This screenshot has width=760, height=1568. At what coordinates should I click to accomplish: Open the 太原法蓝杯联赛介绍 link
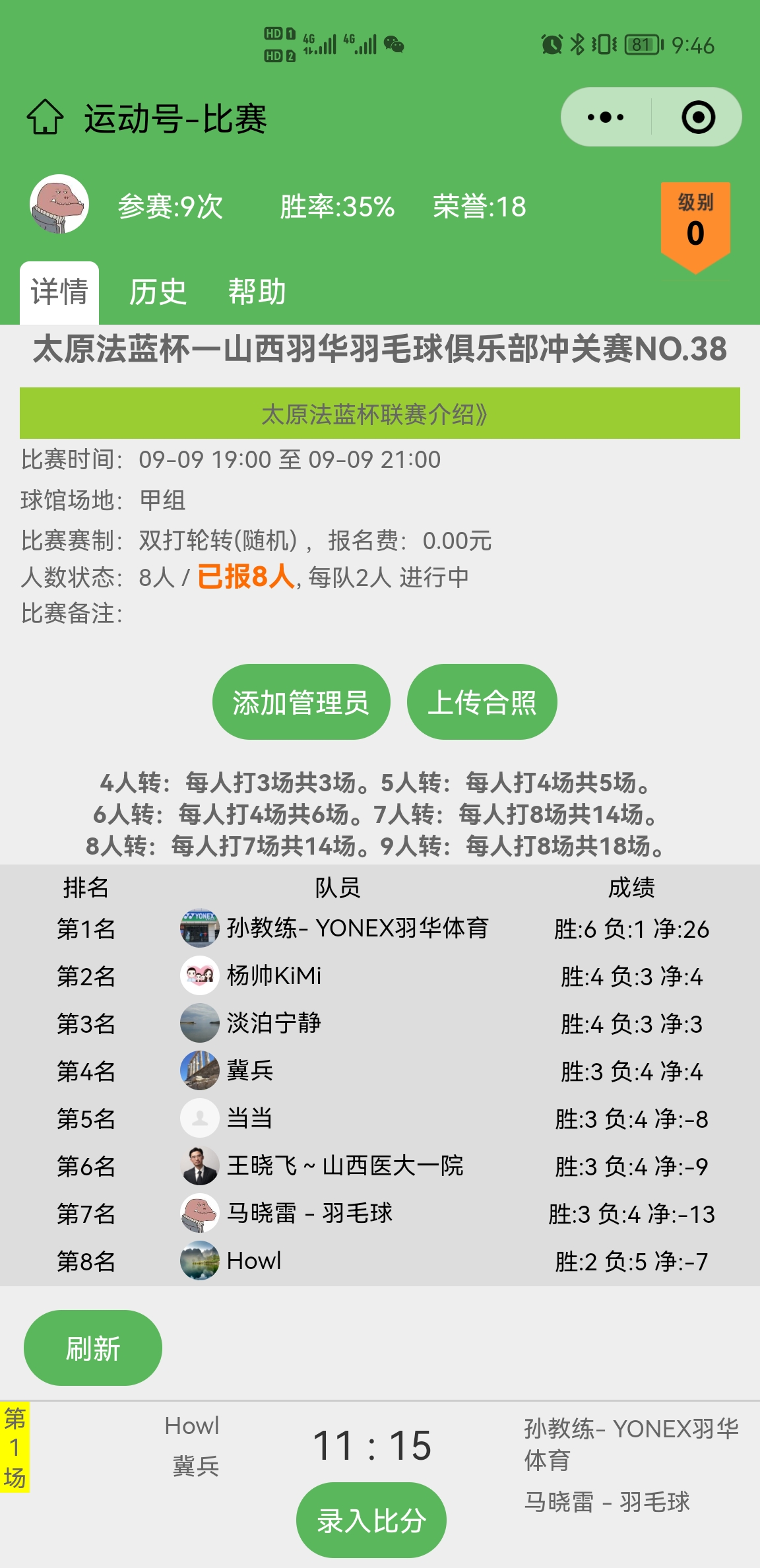tap(379, 414)
